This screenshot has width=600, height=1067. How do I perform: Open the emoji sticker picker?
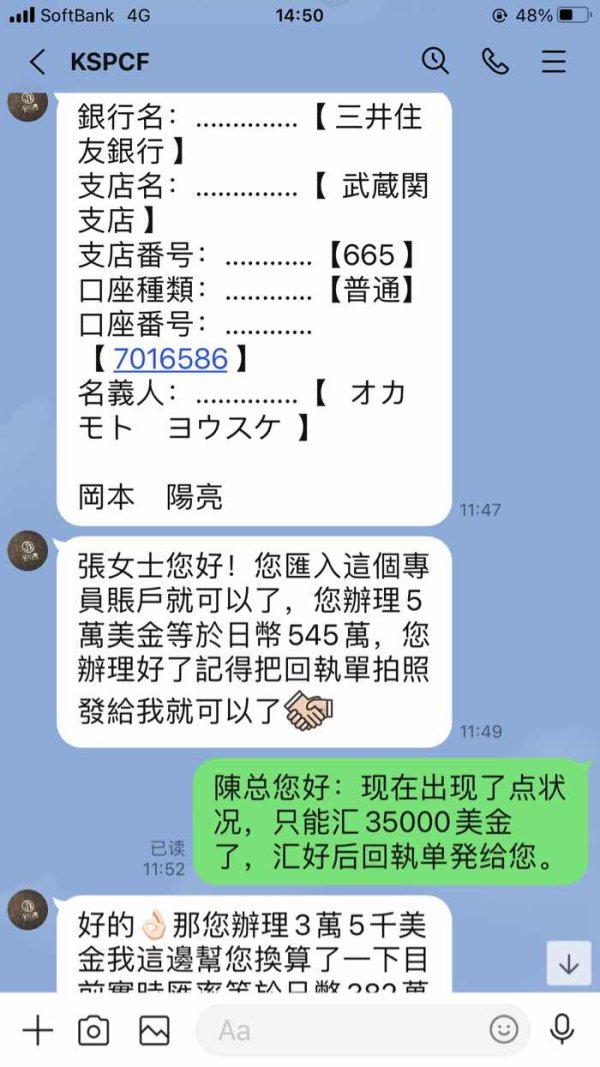tap(503, 1031)
